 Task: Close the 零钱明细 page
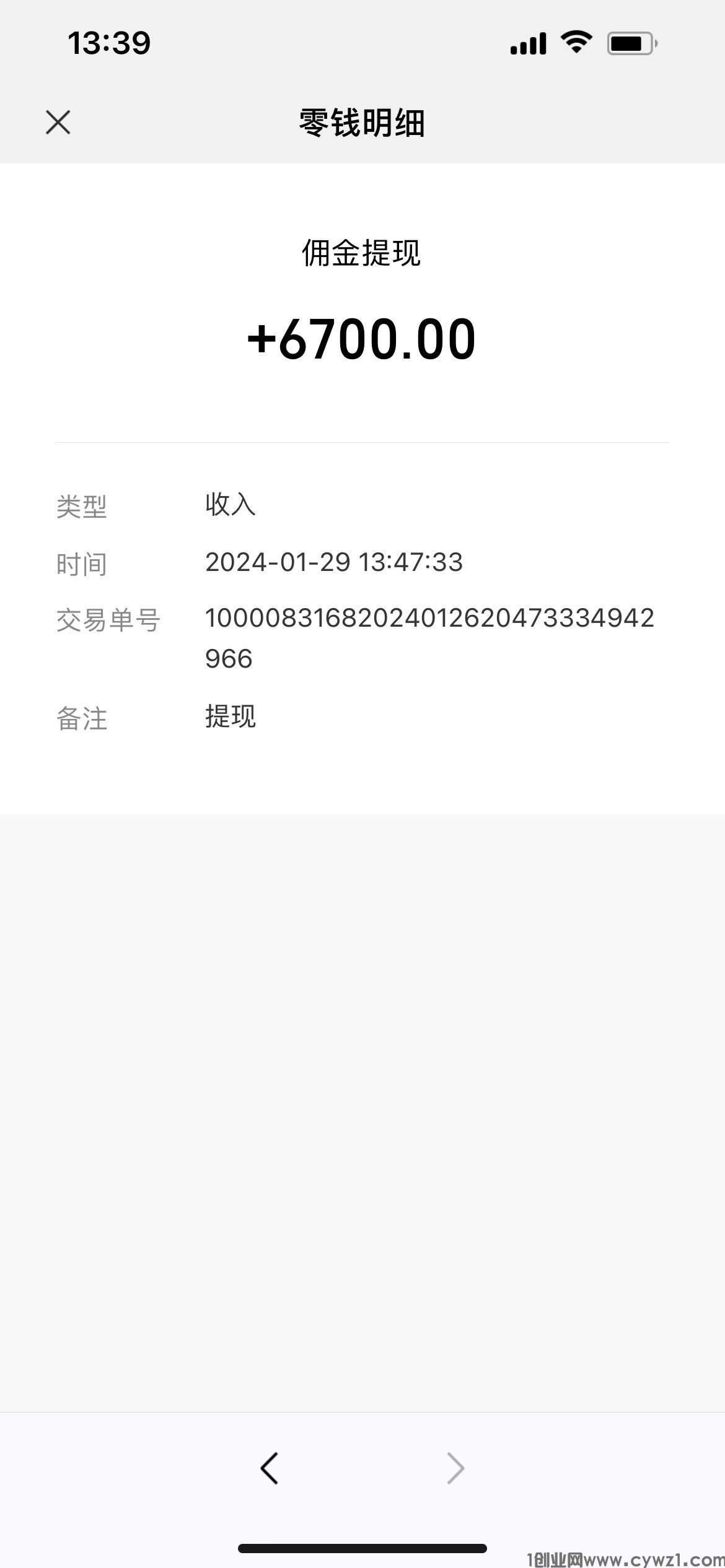[58, 122]
